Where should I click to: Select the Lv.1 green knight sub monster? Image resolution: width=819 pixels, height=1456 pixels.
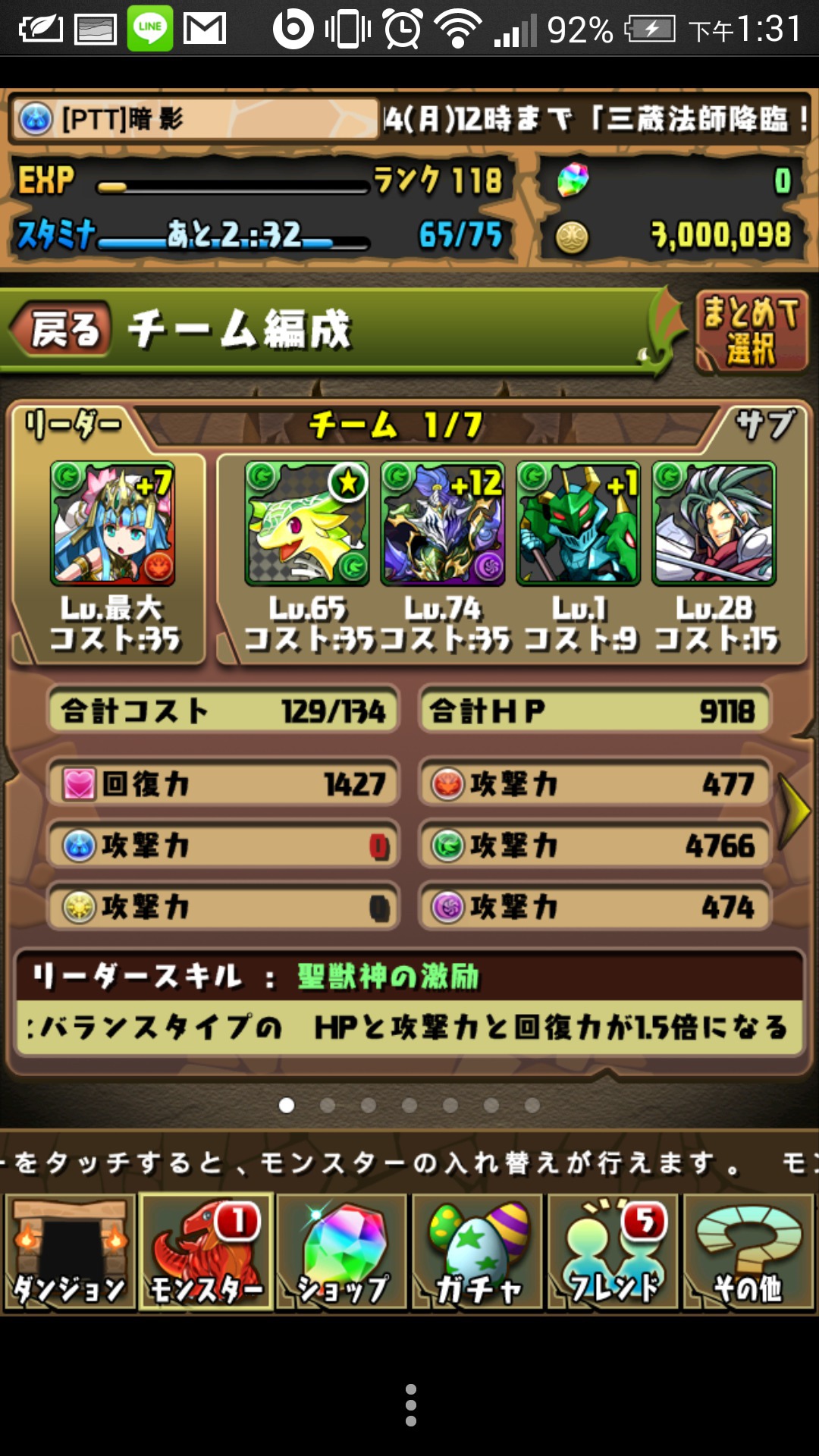(x=579, y=524)
